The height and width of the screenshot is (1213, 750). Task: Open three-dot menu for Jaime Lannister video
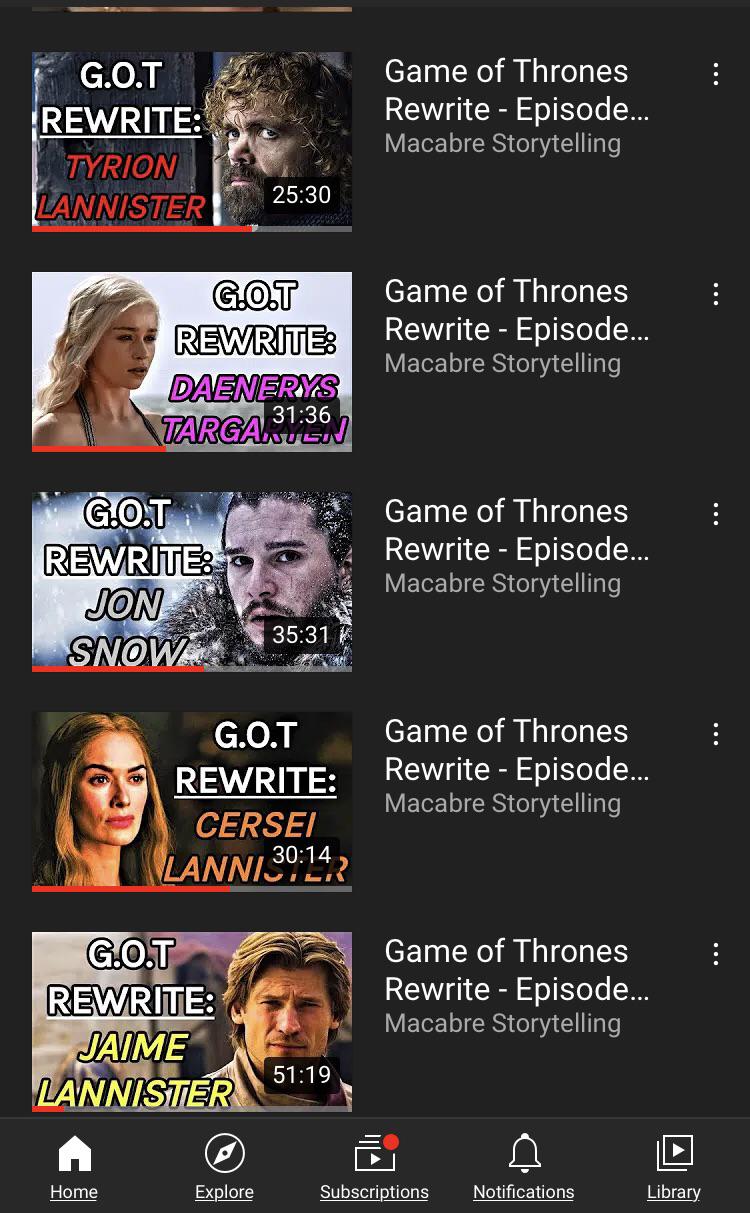coord(716,954)
